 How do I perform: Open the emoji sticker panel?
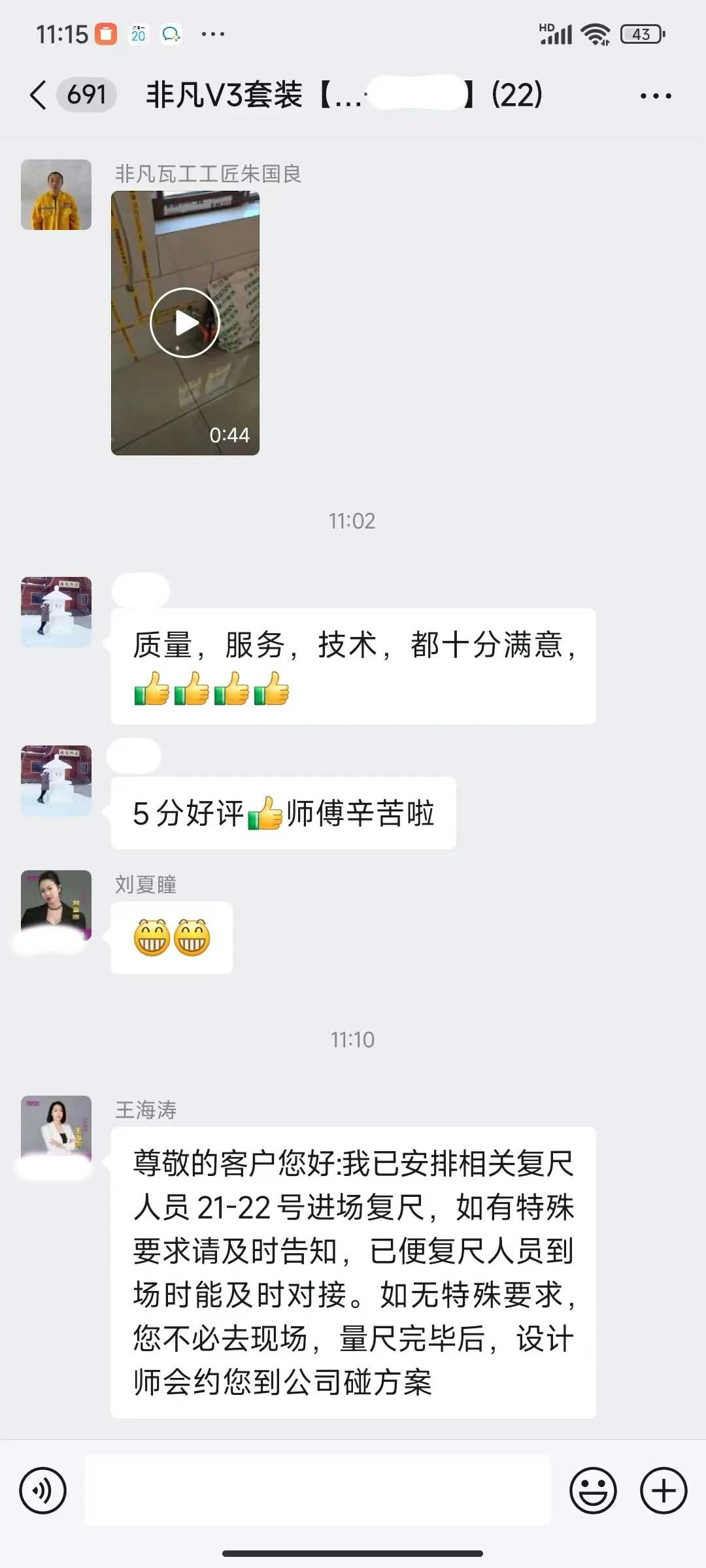click(x=593, y=1491)
